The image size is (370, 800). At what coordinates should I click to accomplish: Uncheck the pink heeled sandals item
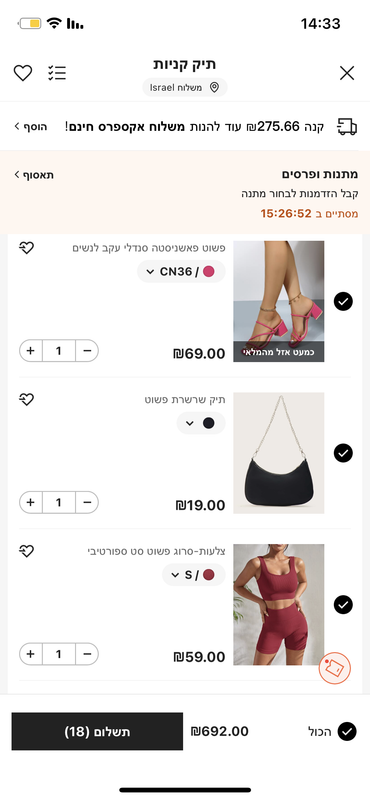pos(343,302)
